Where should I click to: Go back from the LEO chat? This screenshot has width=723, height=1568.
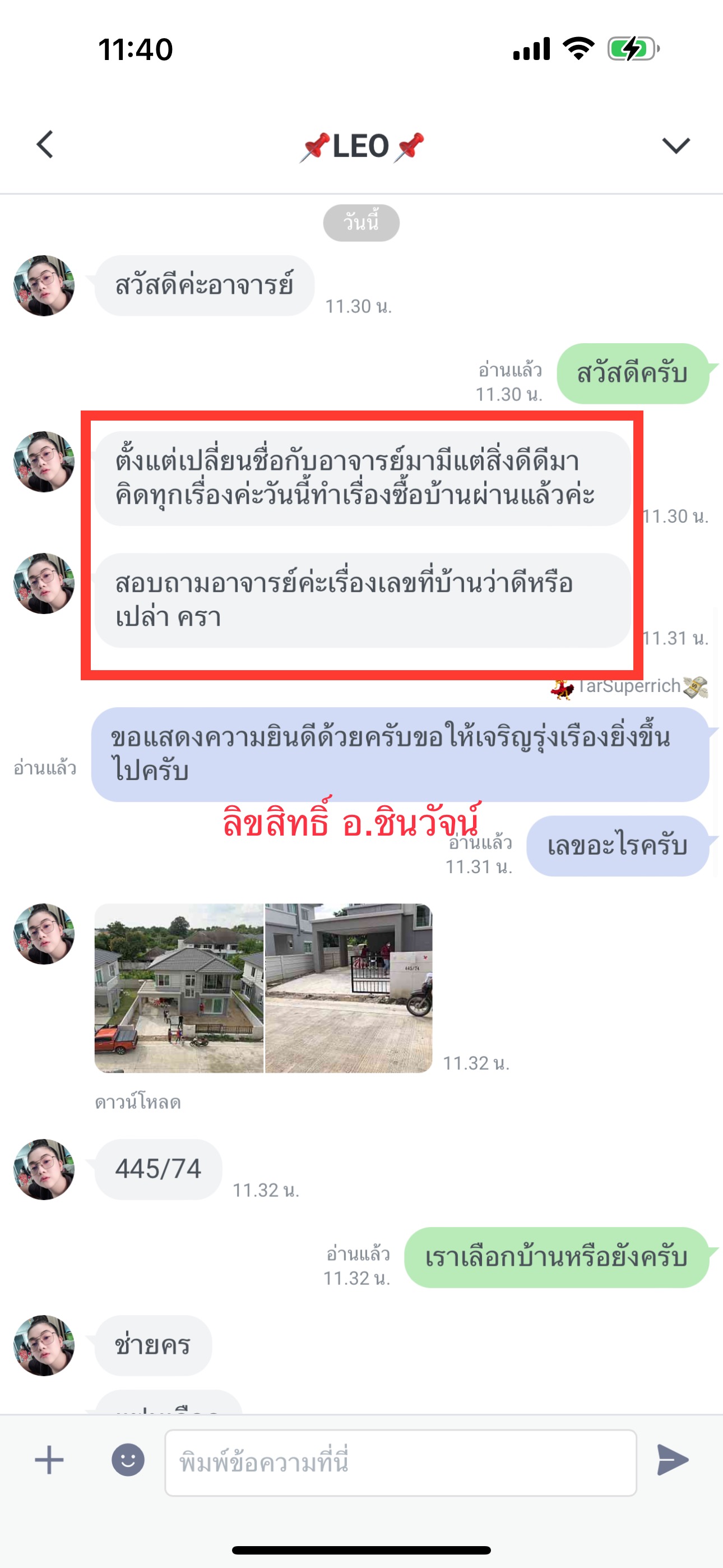45,145
